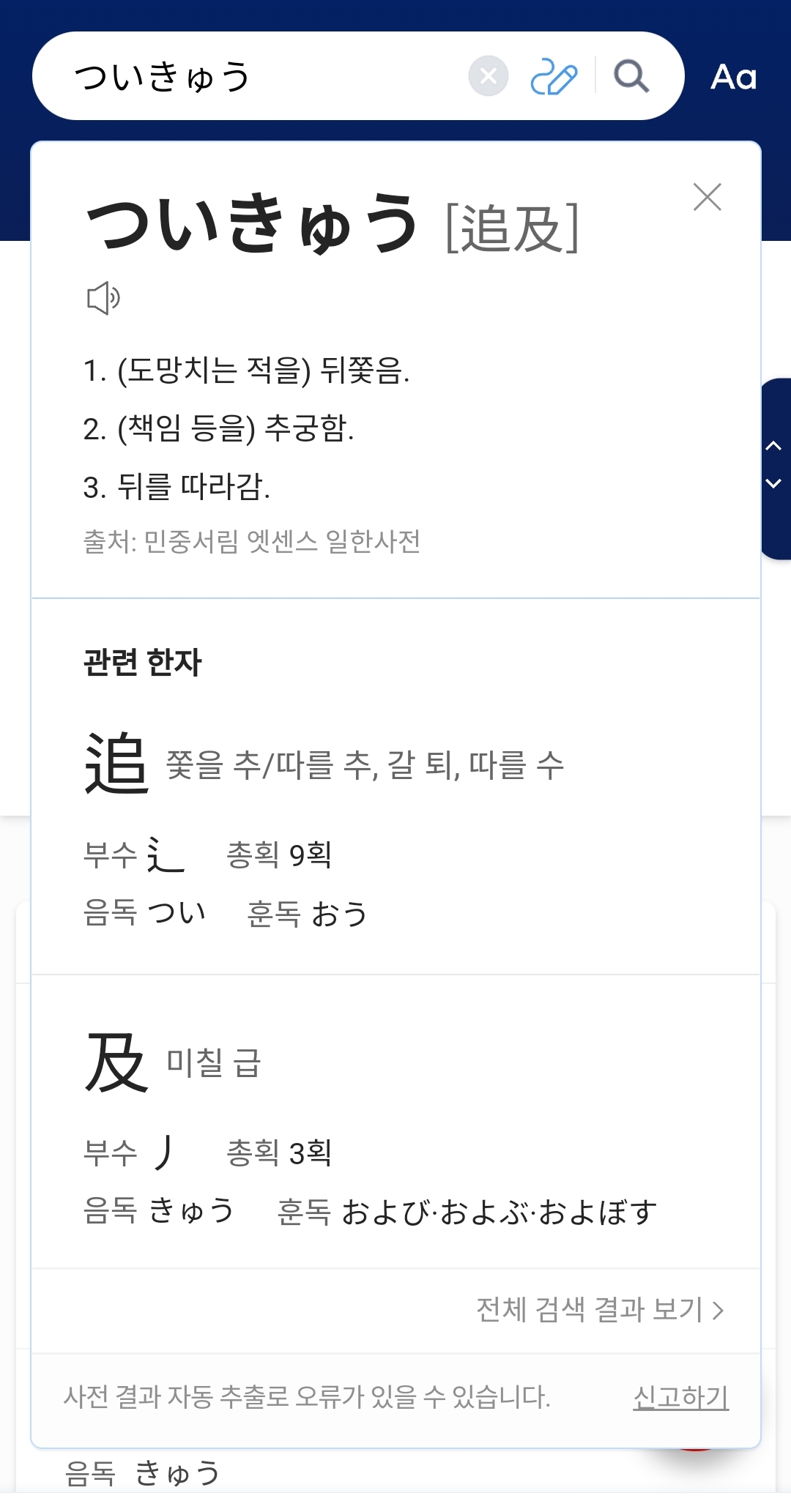
Task: Open handwriting input
Action: [x=554, y=76]
